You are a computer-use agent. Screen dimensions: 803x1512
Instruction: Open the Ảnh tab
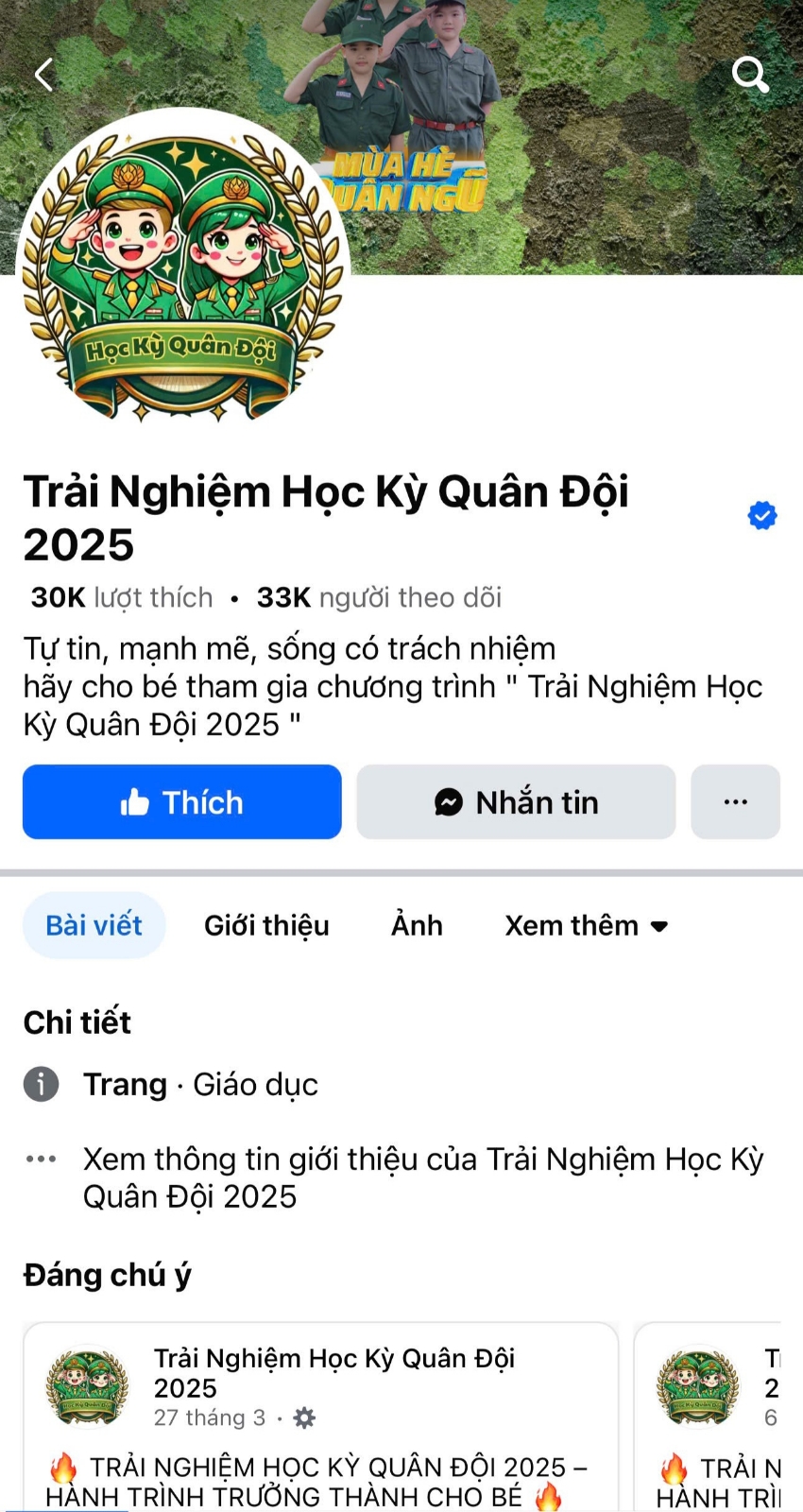point(417,925)
